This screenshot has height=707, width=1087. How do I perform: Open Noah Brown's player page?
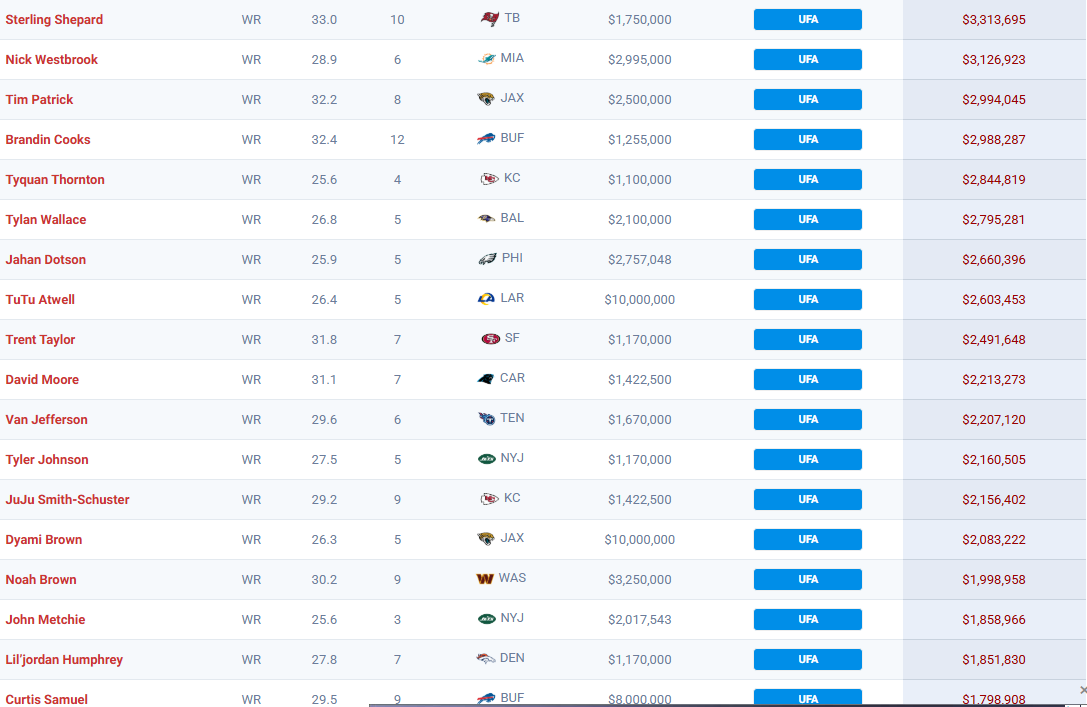(x=41, y=580)
